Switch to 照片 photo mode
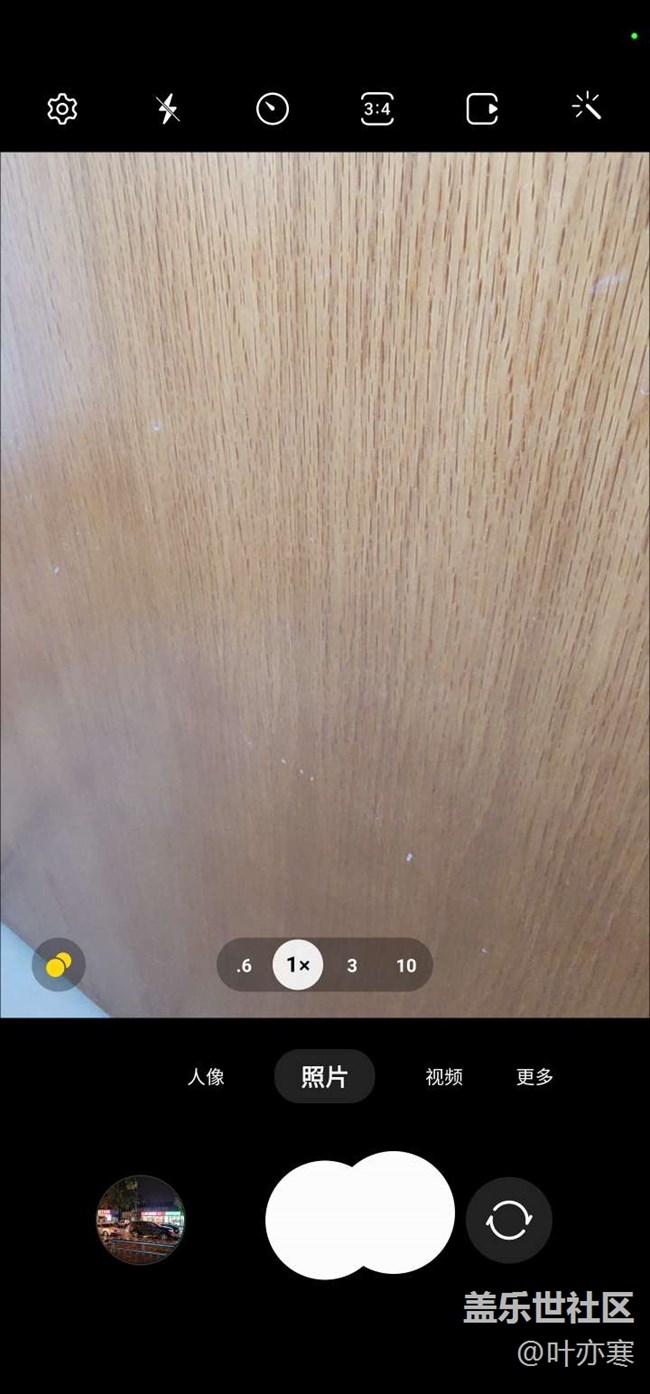 coord(324,1077)
